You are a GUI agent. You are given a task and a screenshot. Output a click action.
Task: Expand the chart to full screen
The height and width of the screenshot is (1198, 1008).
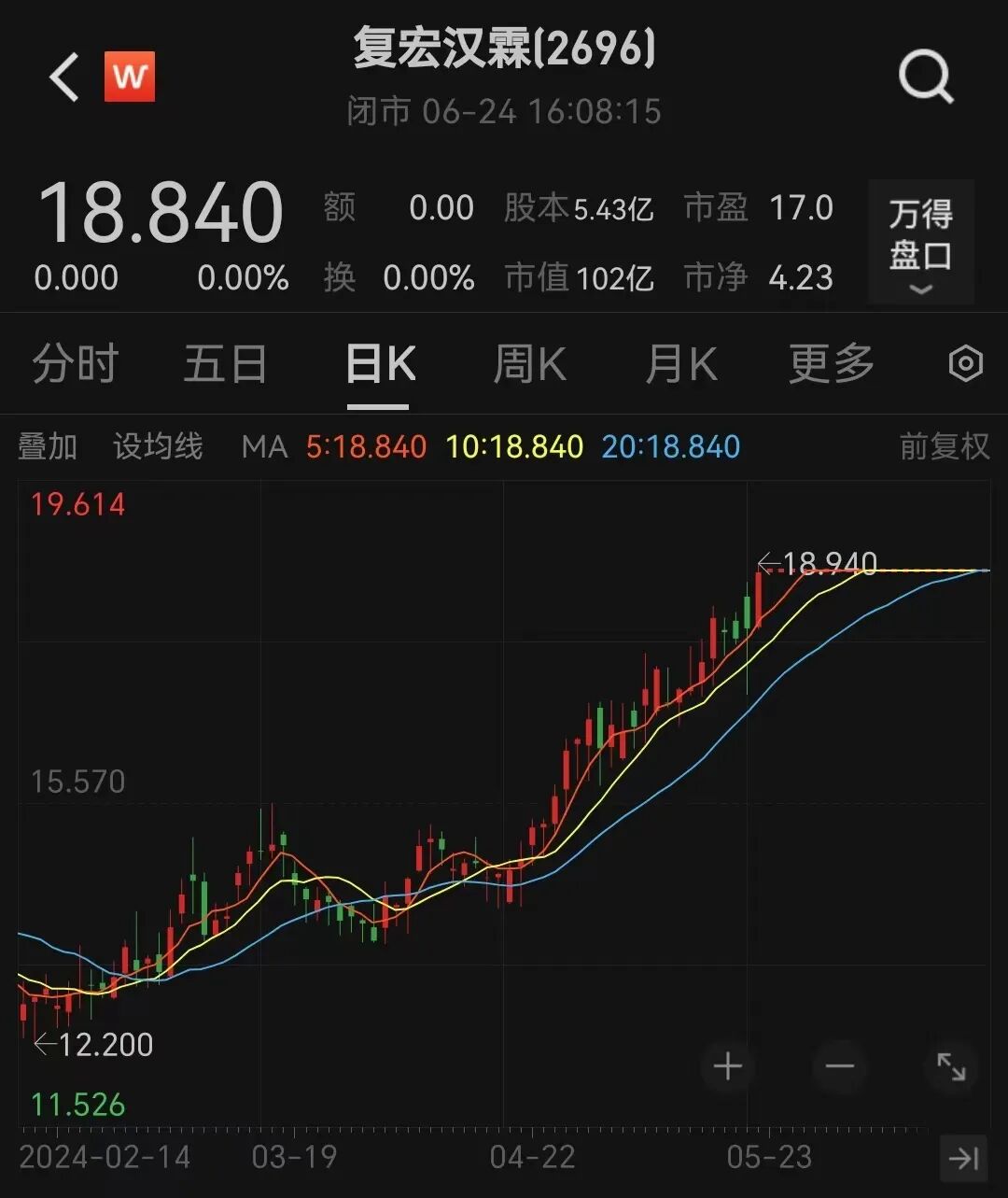pyautogui.click(x=951, y=1066)
